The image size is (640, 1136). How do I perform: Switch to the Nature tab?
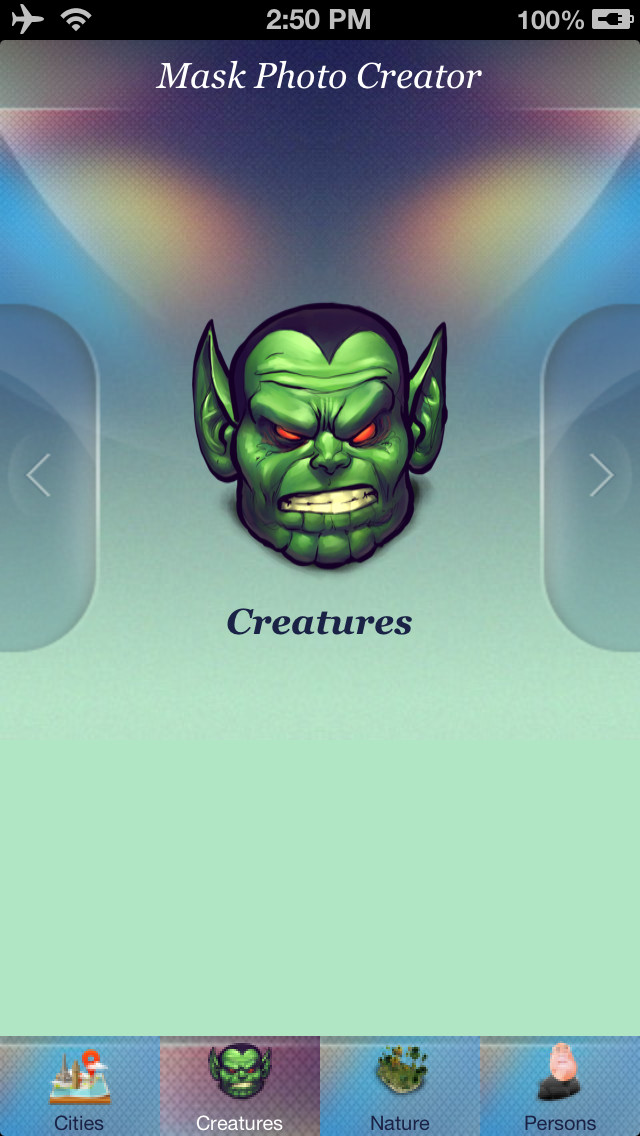[x=400, y=1086]
